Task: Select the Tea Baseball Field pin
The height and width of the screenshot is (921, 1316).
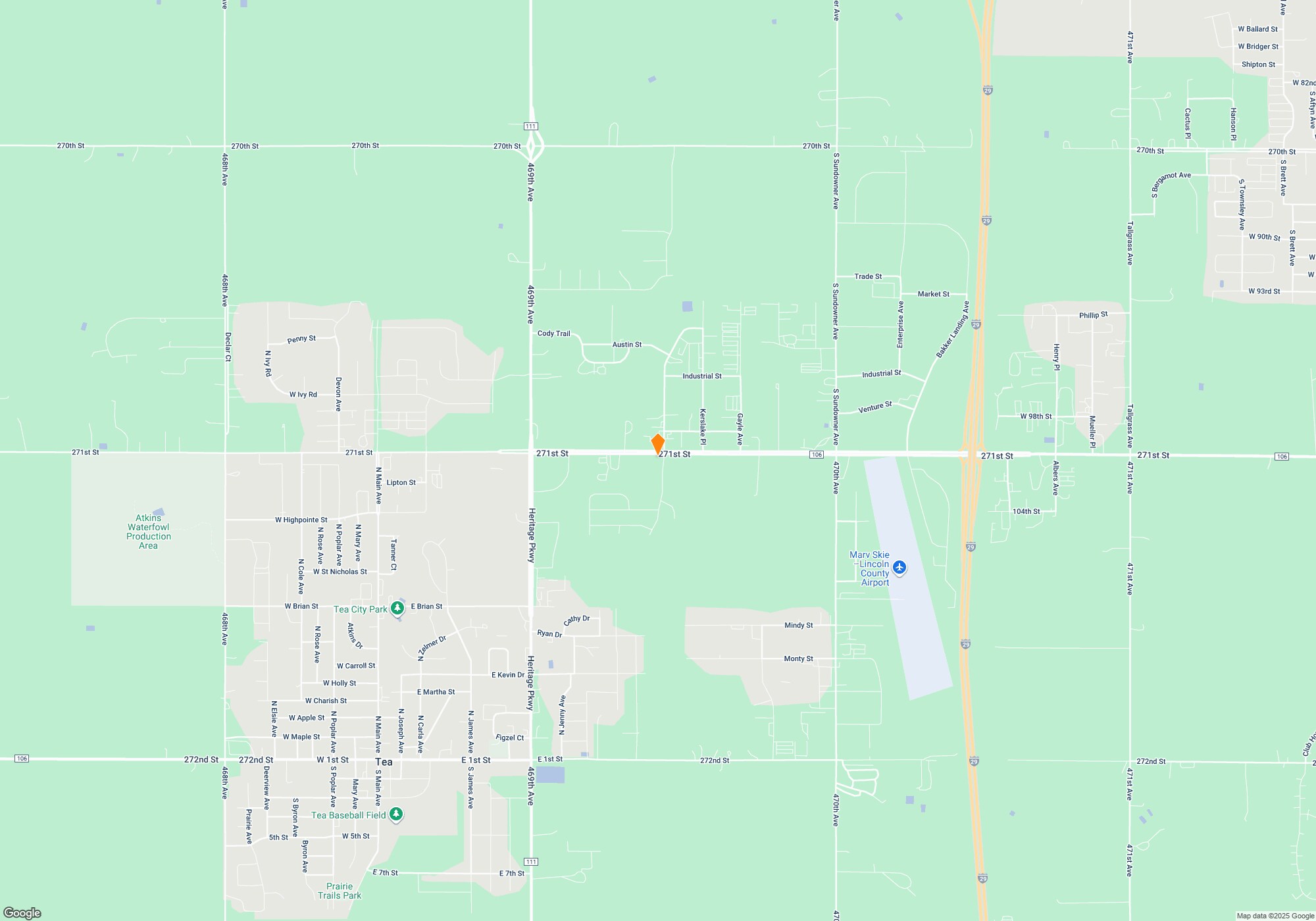Action: [395, 814]
